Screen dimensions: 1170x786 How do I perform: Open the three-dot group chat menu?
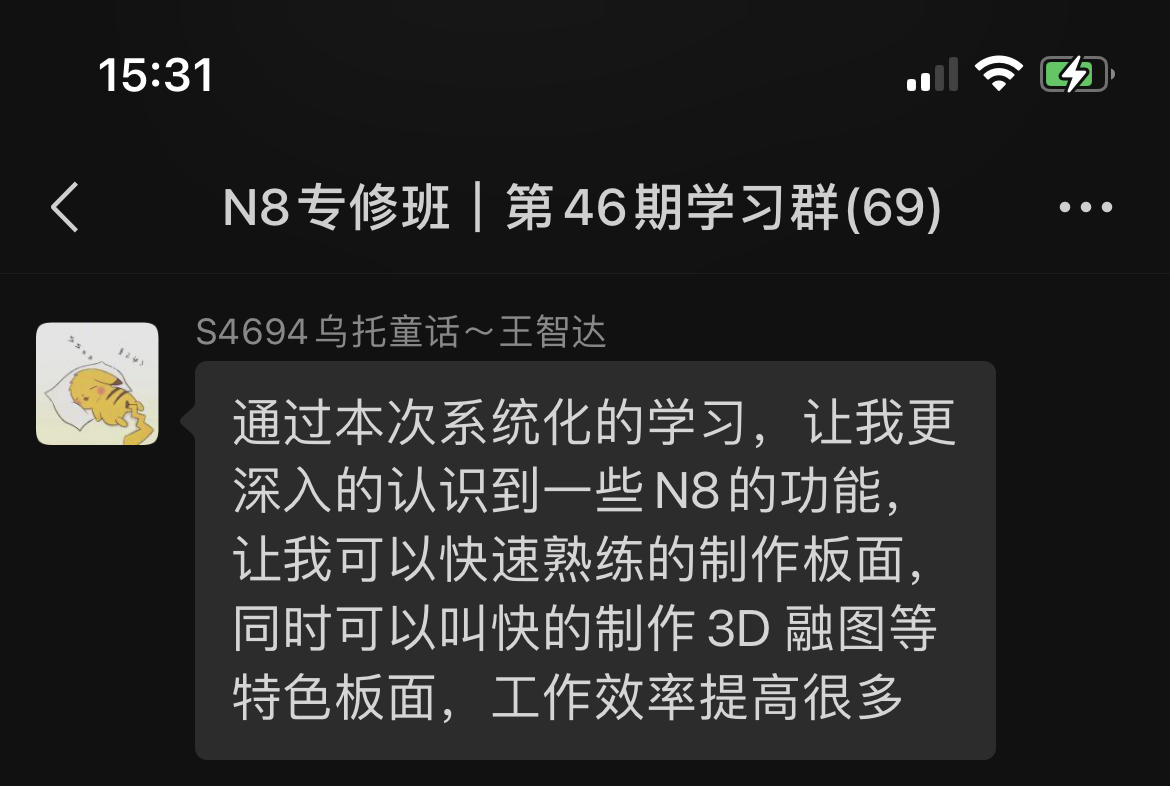tap(1085, 208)
